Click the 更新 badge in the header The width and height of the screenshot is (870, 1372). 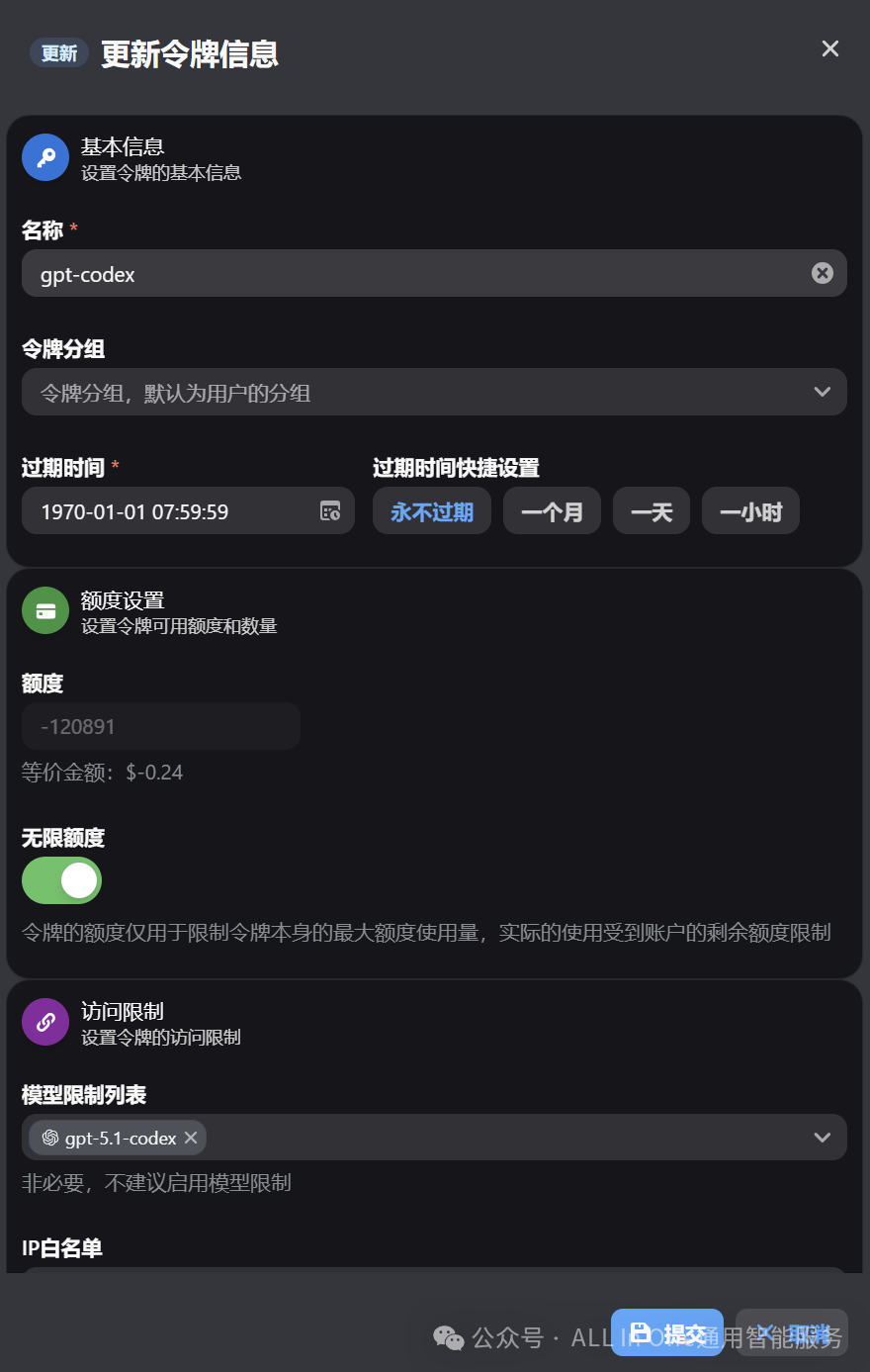(x=58, y=52)
